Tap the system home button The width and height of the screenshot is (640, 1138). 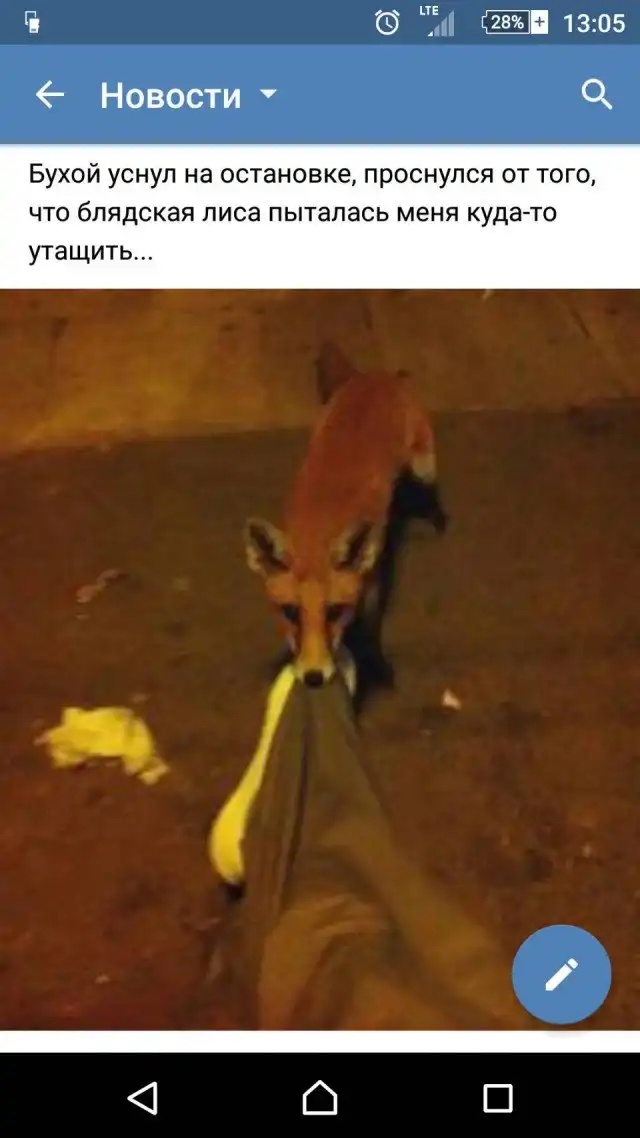click(320, 1097)
